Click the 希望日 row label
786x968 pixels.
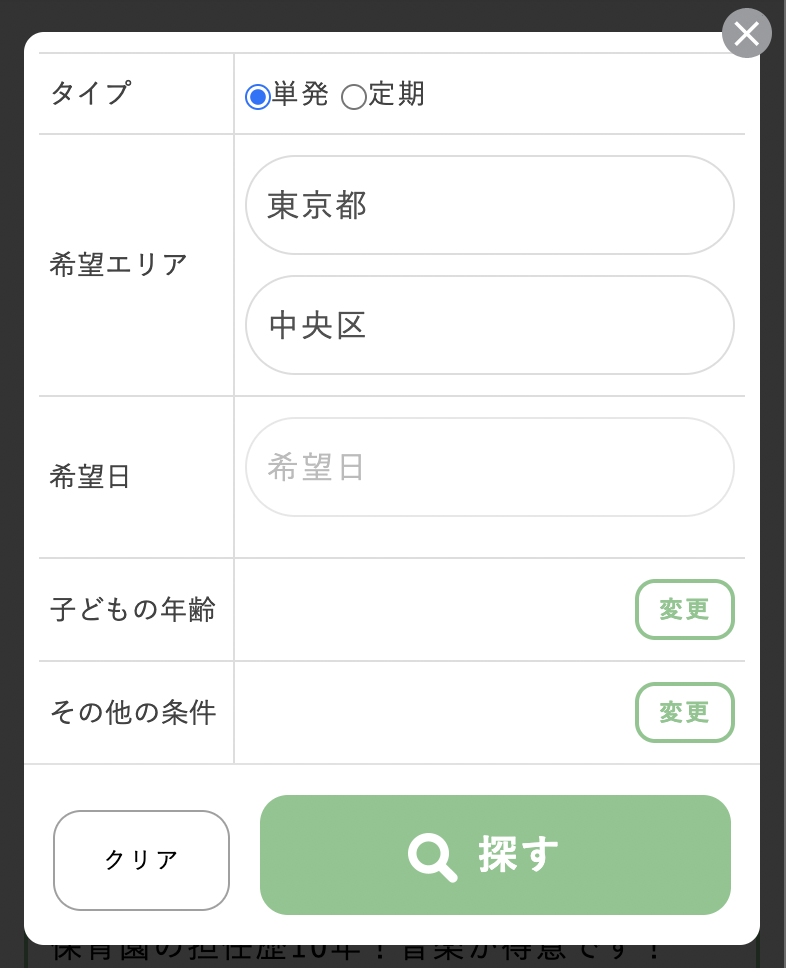(x=91, y=476)
